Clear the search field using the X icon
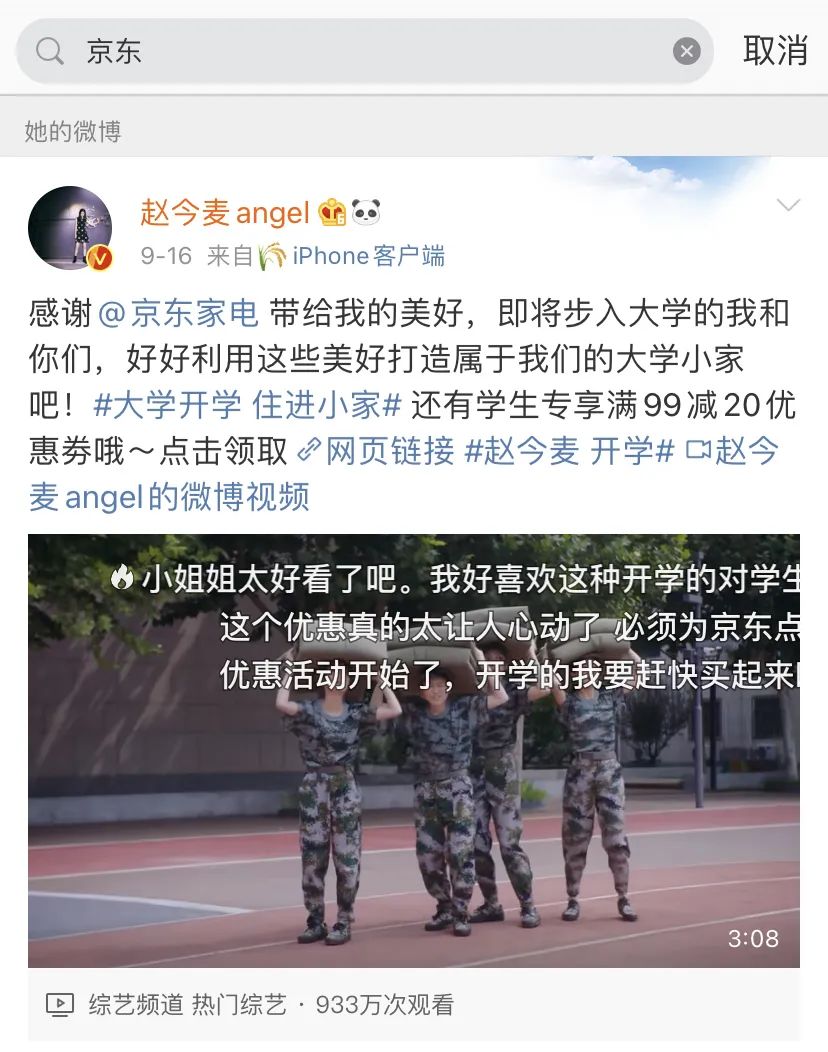This screenshot has height=1052, width=828. (685, 51)
